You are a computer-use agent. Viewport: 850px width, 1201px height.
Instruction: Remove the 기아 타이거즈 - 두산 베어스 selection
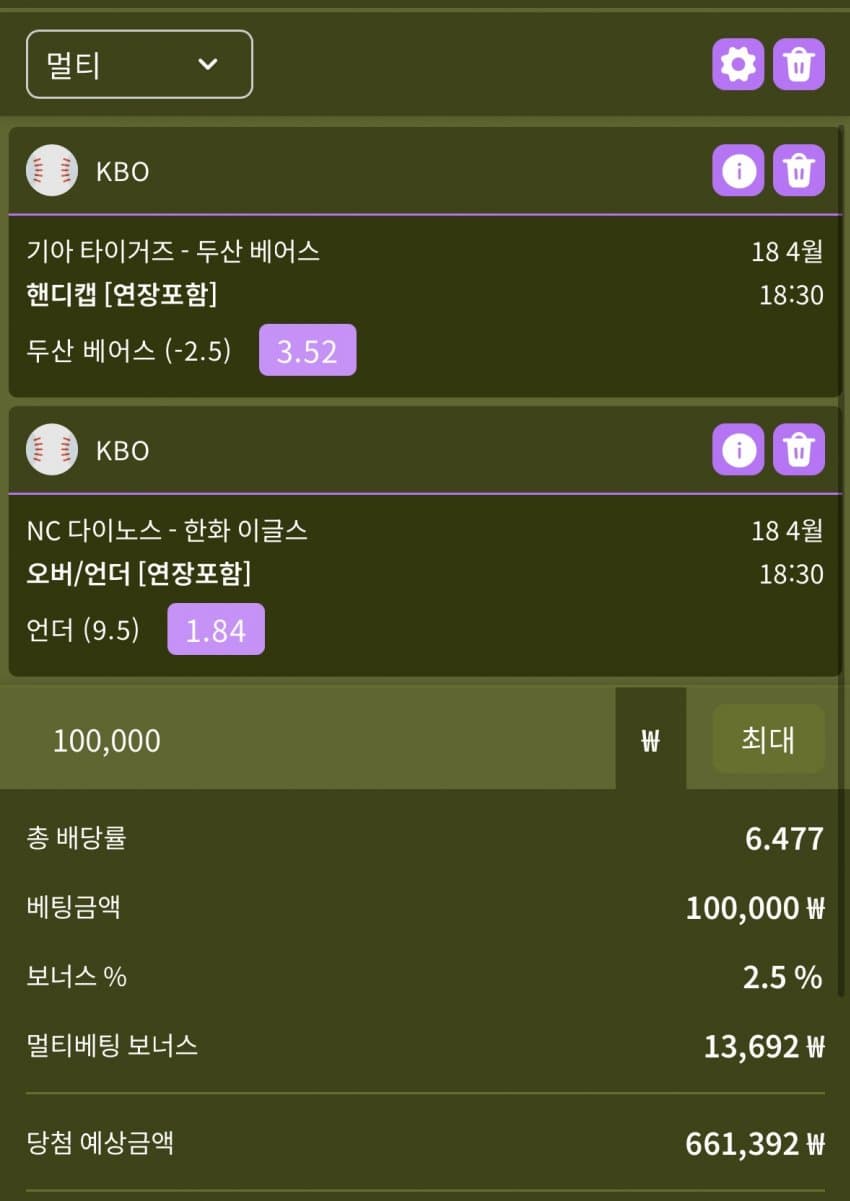tap(798, 171)
